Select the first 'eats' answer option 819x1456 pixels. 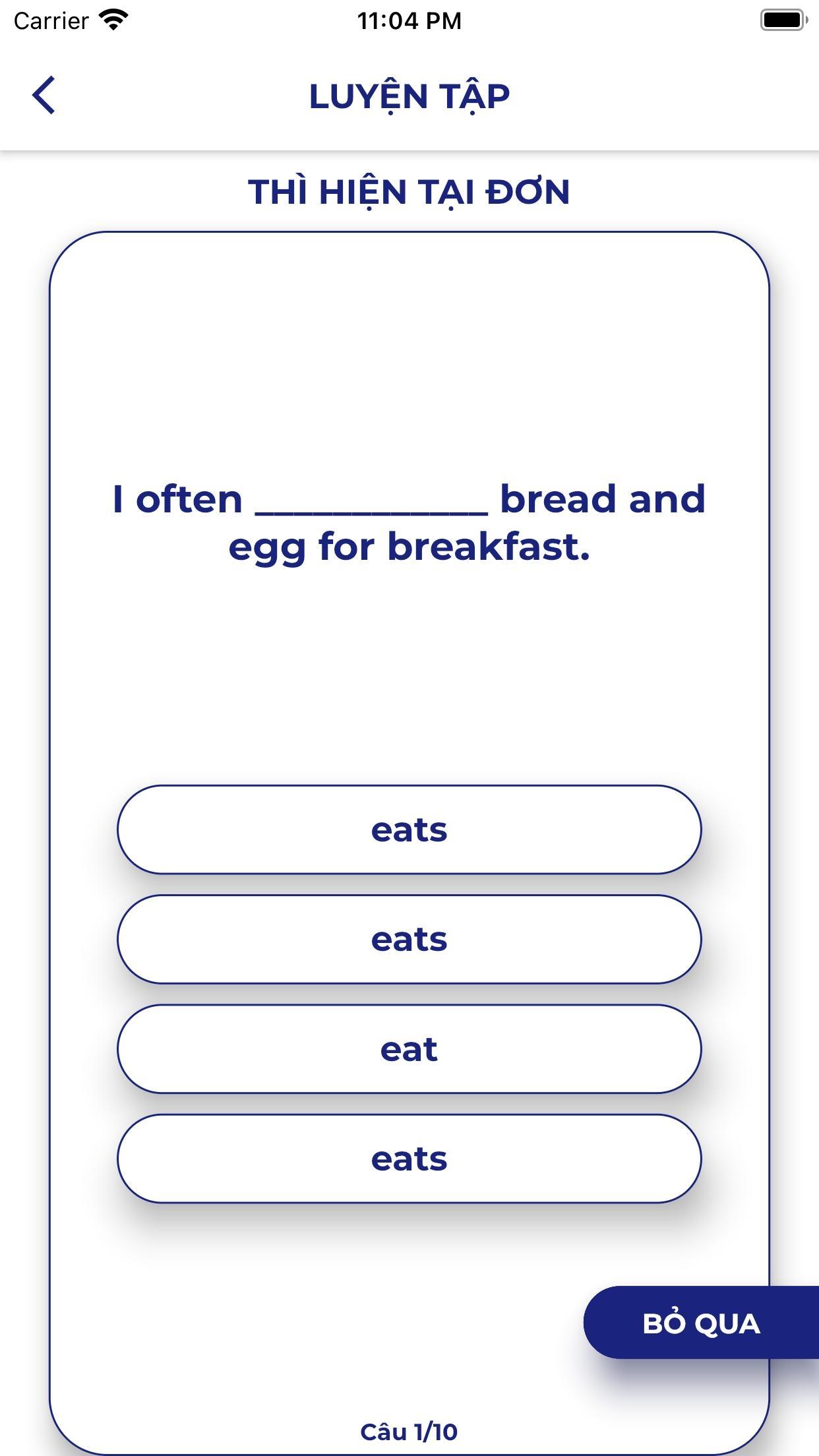point(409,830)
